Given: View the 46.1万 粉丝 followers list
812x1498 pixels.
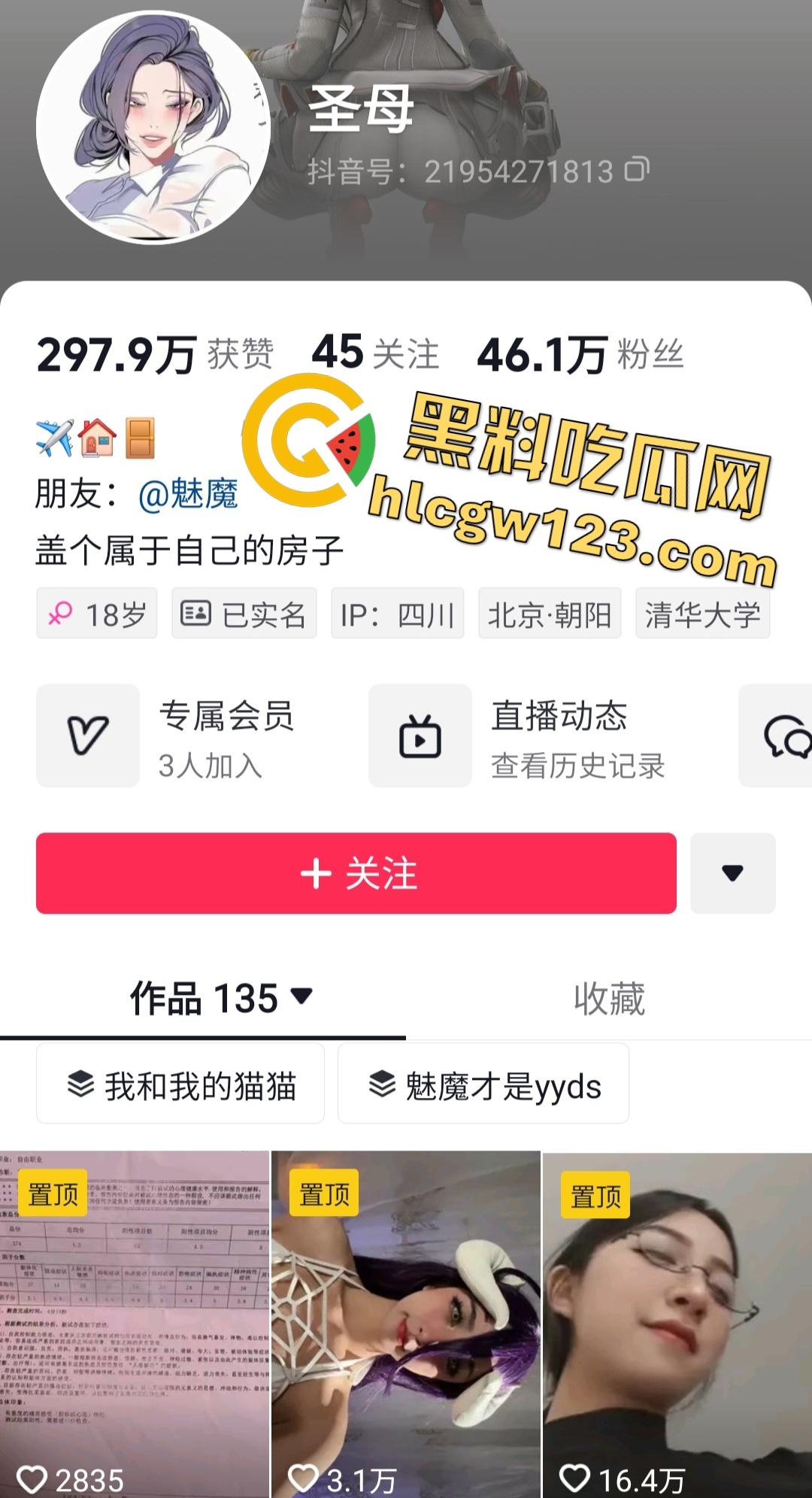Looking at the screenshot, I should point(580,354).
